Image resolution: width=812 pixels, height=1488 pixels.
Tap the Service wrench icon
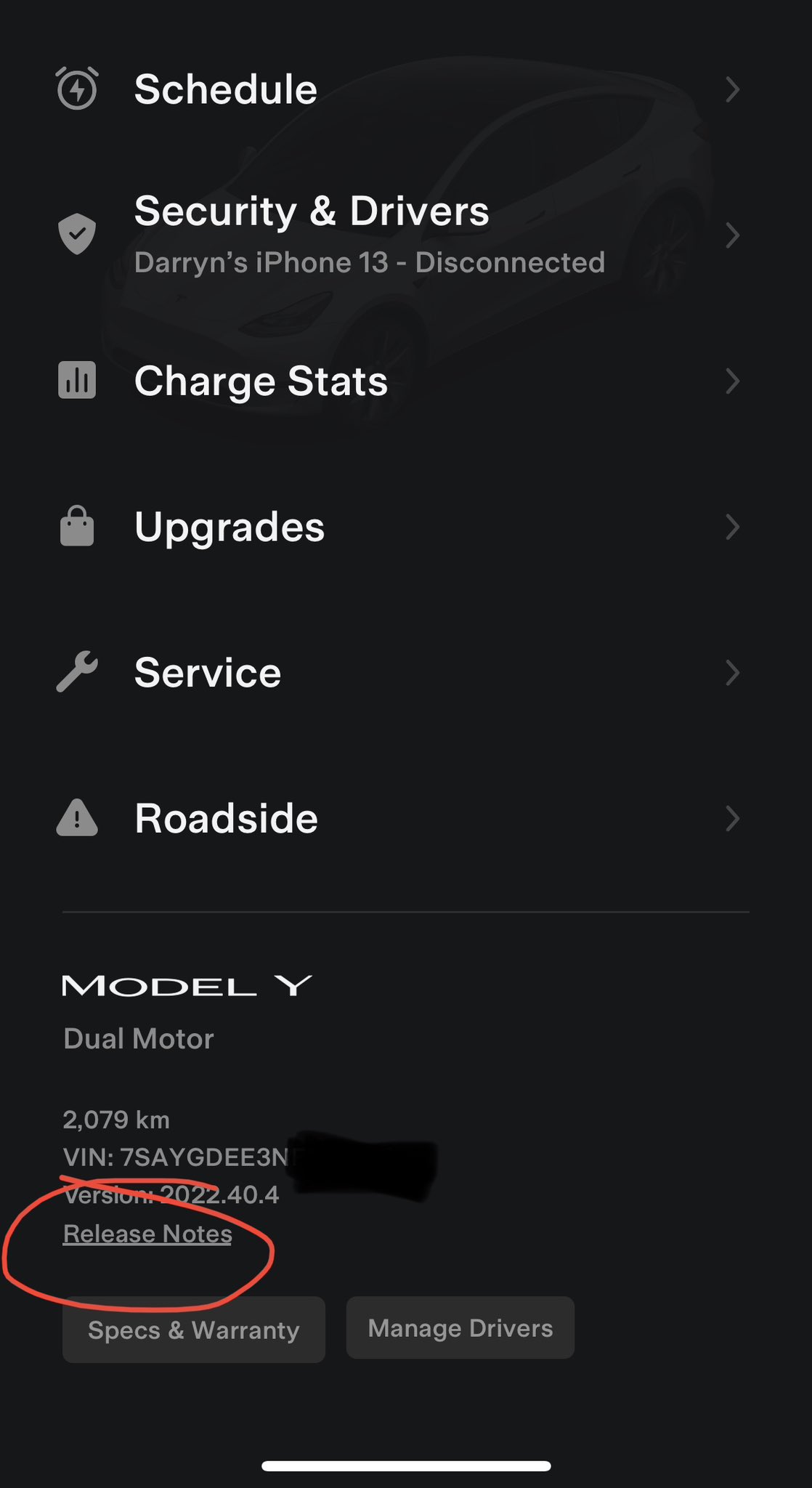point(76,672)
